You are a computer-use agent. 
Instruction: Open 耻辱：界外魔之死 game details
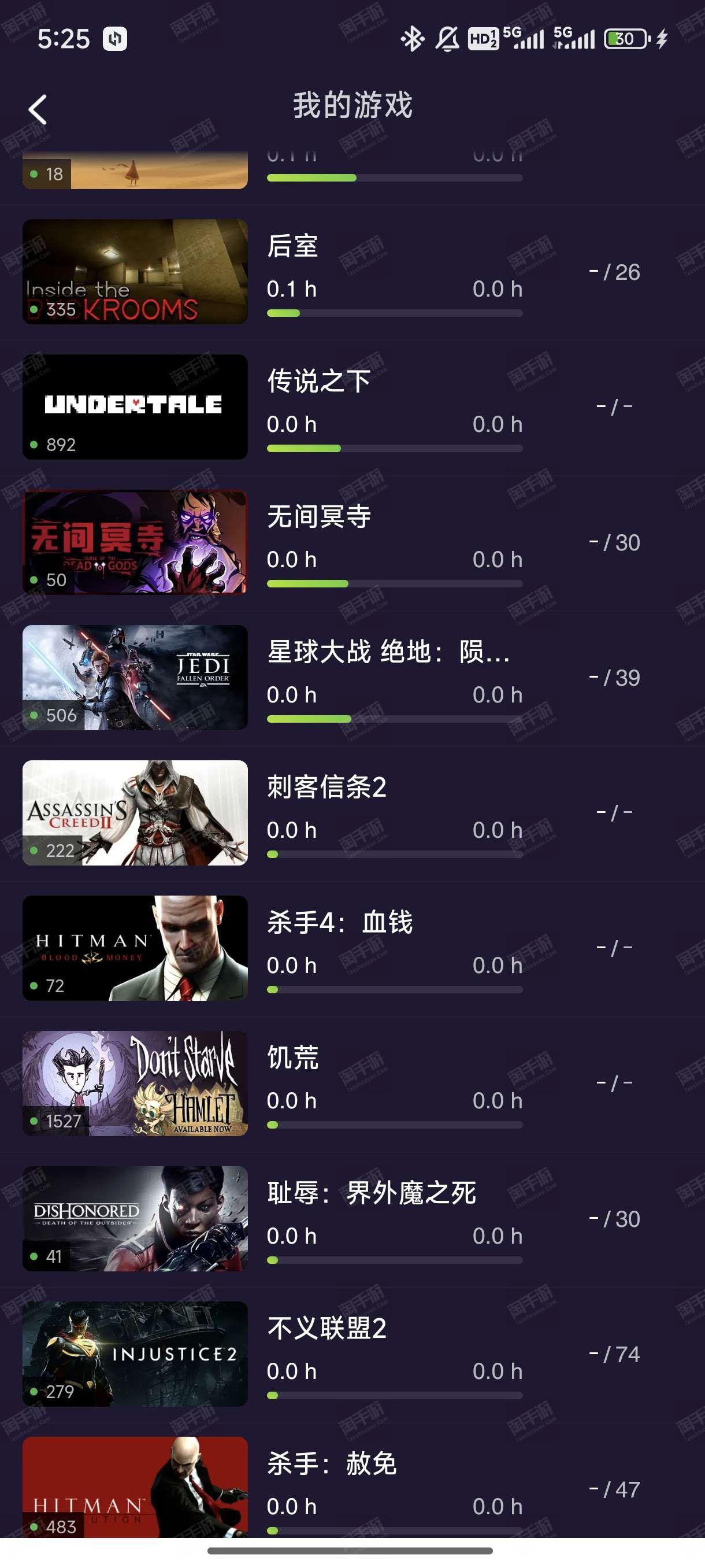coord(352,1218)
